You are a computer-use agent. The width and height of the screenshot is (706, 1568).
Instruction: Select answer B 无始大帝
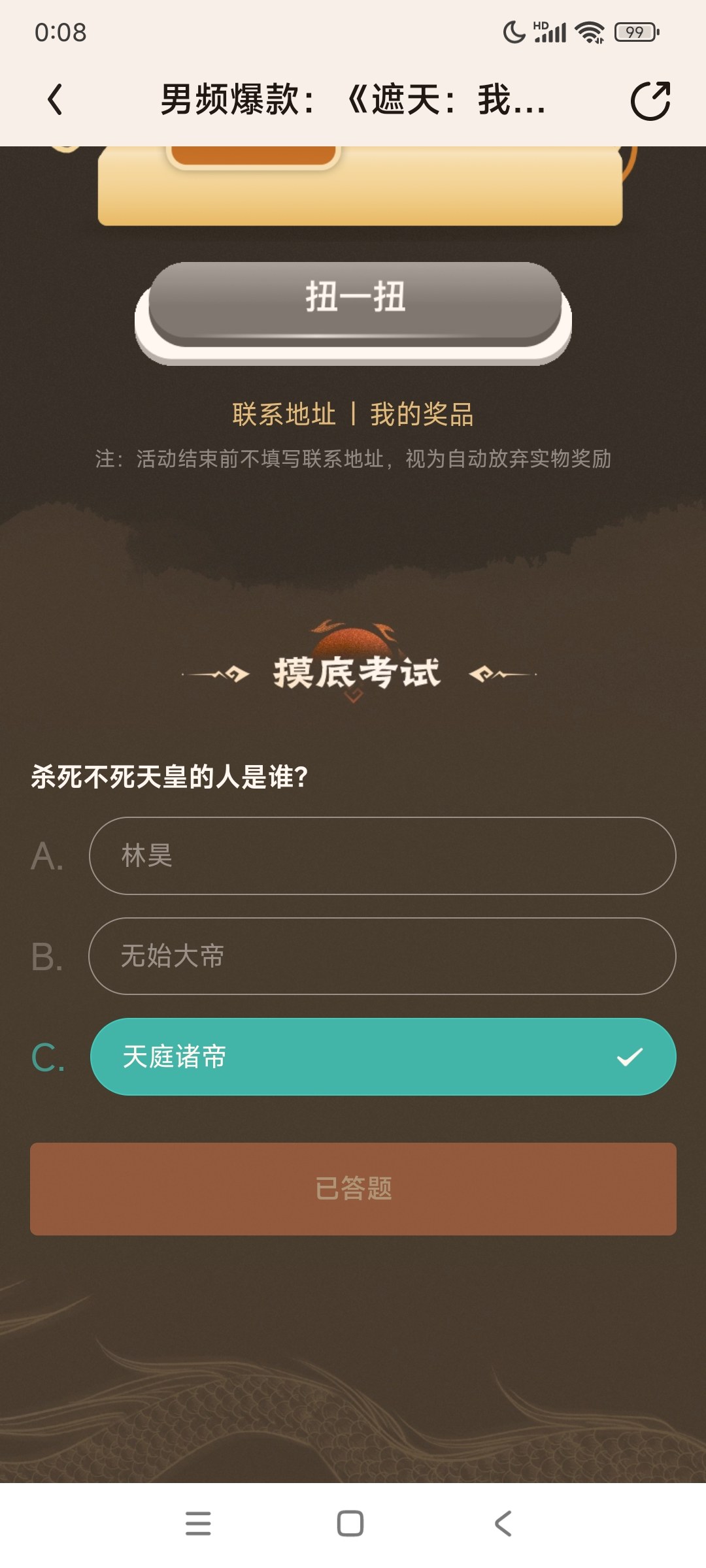pos(382,956)
